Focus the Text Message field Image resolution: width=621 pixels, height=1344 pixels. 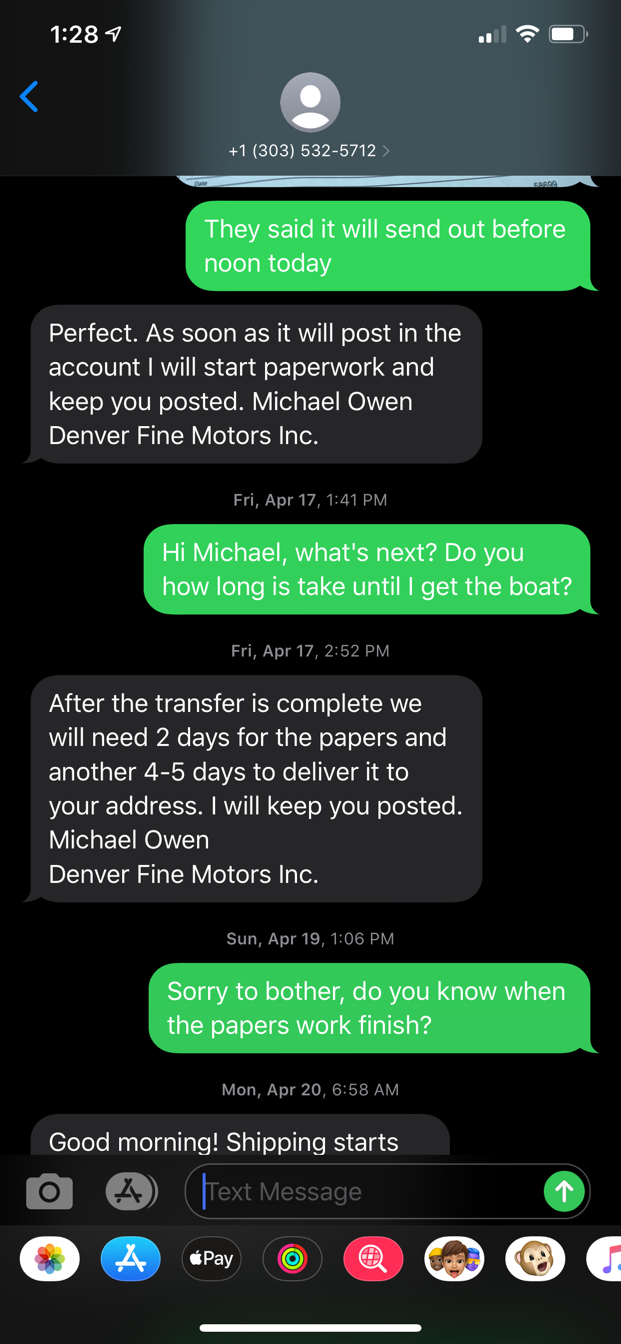pyautogui.click(x=370, y=1191)
